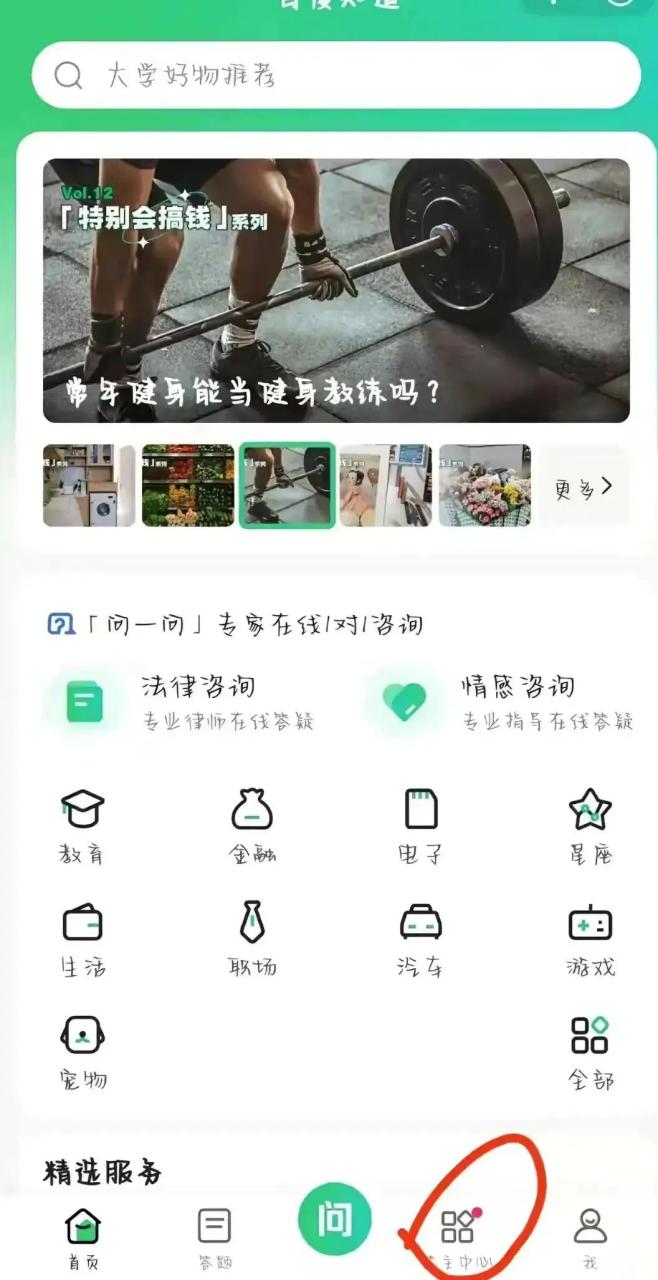Switch to the 首页 tab
The height and width of the screenshot is (1280, 658).
click(x=83, y=1237)
